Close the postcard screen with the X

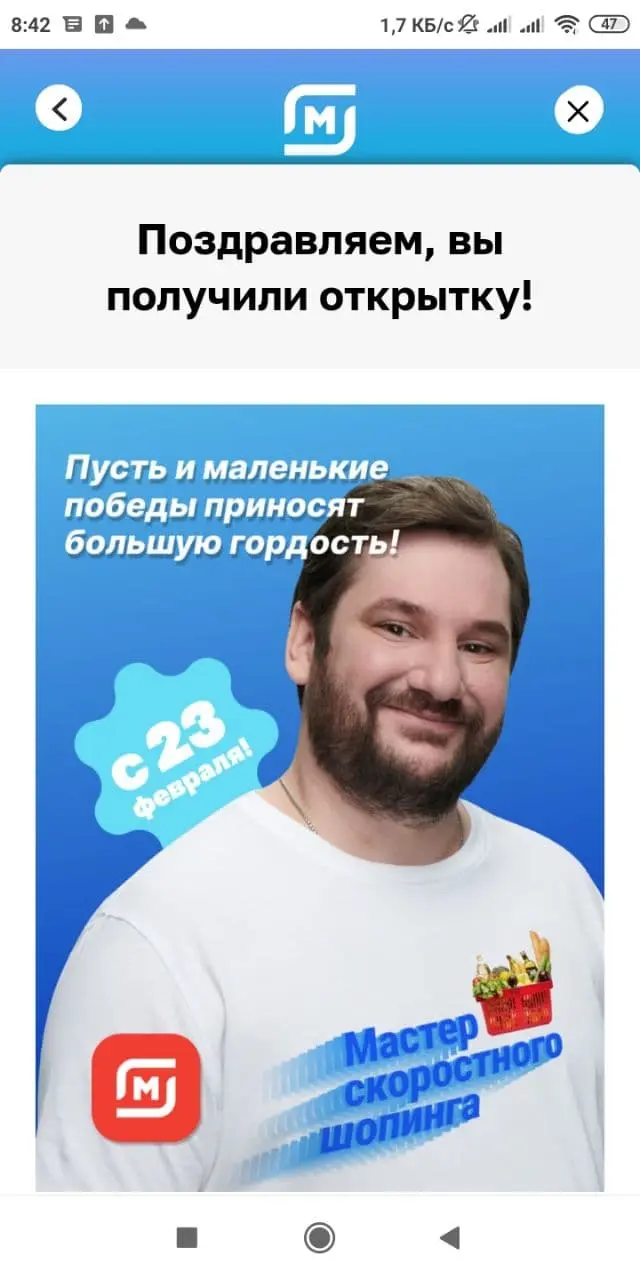coord(579,110)
